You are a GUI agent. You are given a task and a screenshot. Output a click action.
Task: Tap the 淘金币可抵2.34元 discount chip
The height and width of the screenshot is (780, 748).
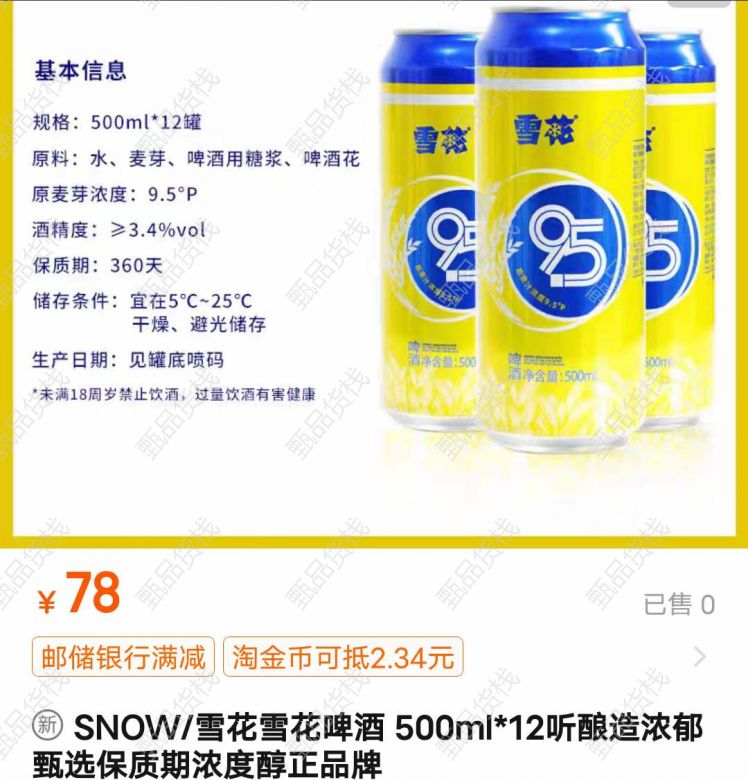343,657
